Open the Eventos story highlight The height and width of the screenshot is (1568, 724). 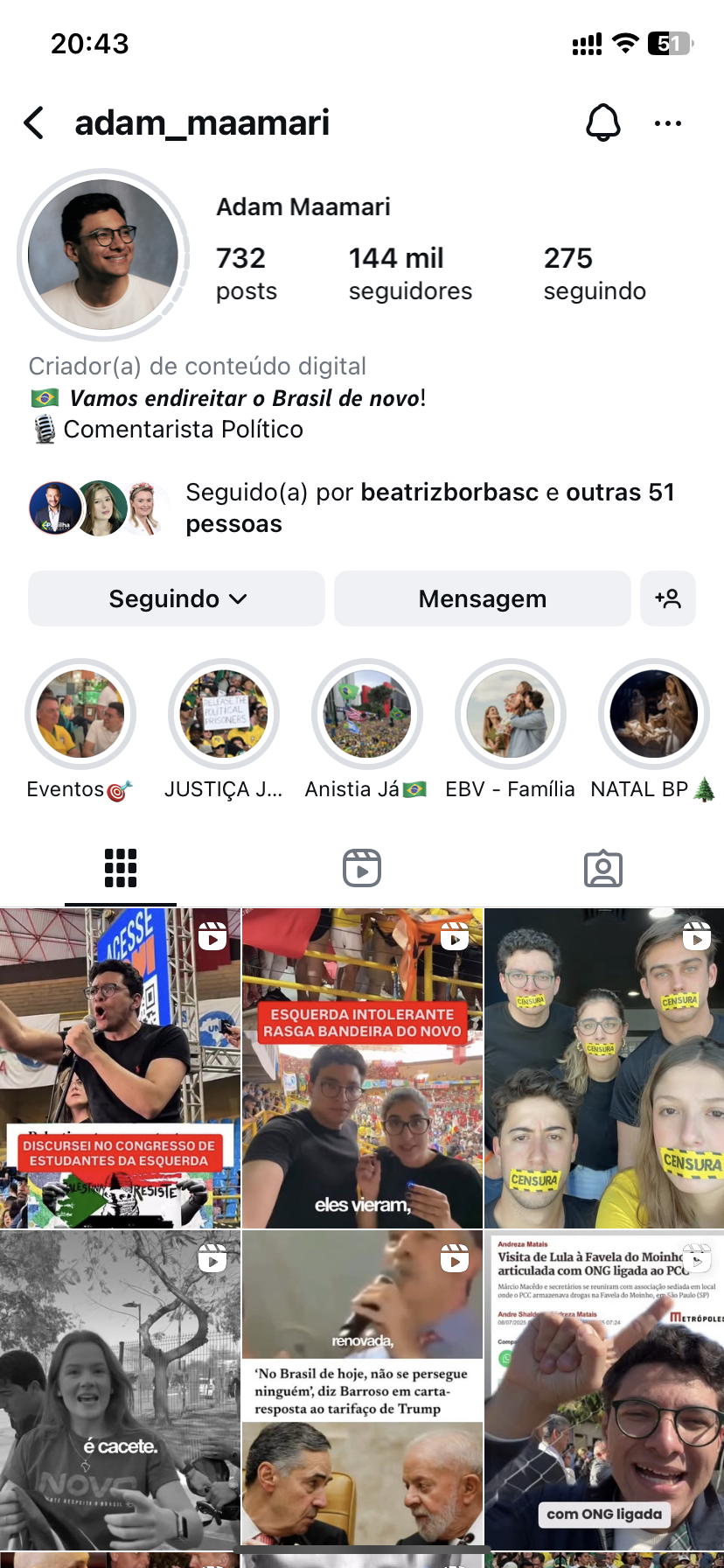pyautogui.click(x=80, y=714)
